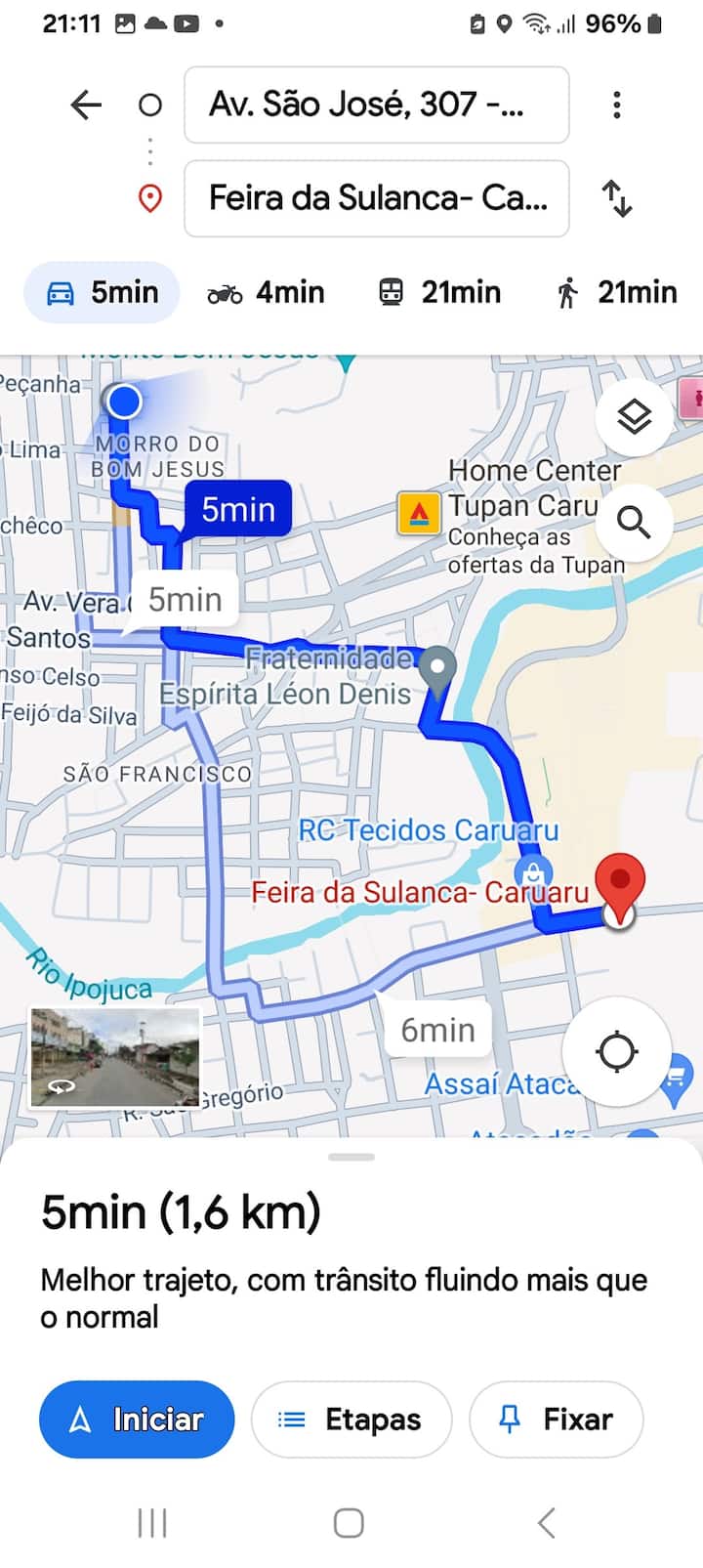This screenshot has width=703, height=1568.
Task: Pin this route with Fixar
Action: point(557,1420)
